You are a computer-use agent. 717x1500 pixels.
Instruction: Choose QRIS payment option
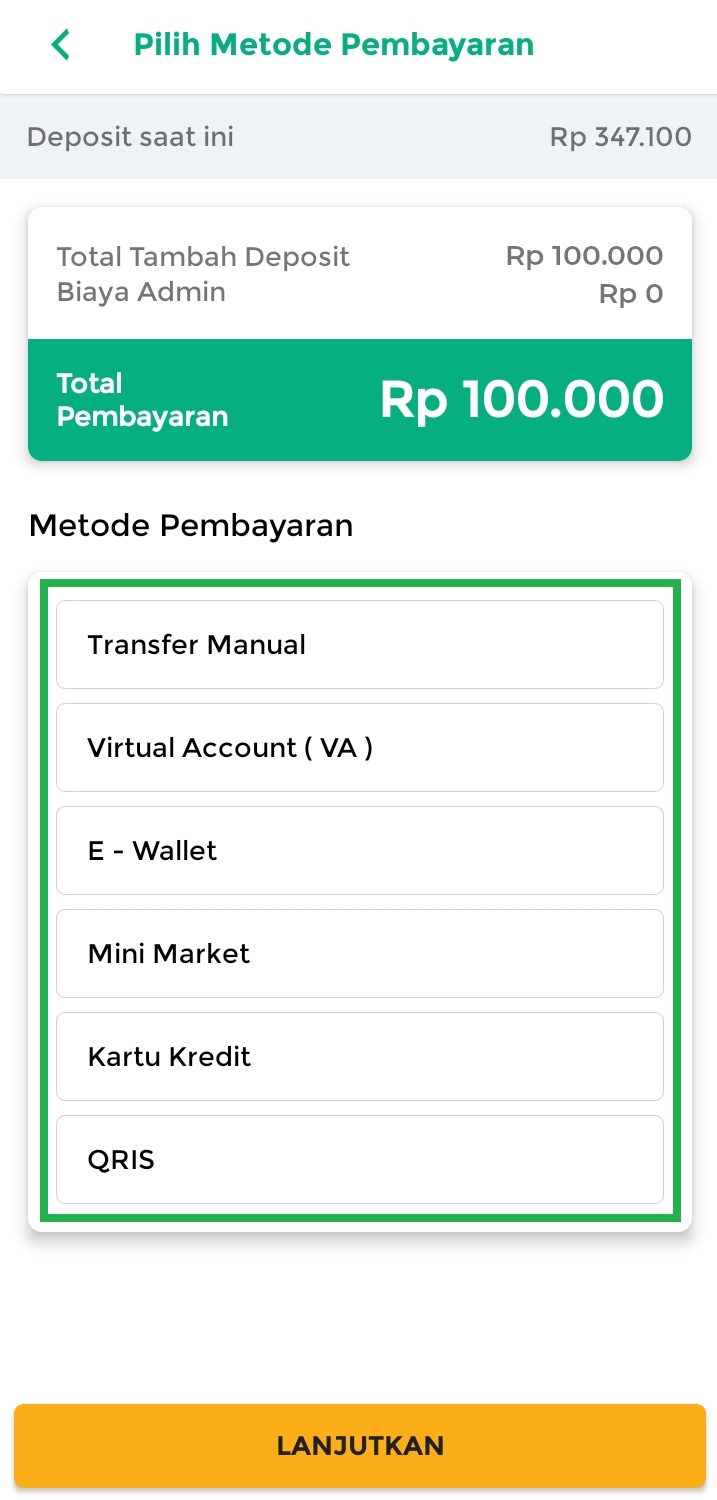tap(359, 1160)
